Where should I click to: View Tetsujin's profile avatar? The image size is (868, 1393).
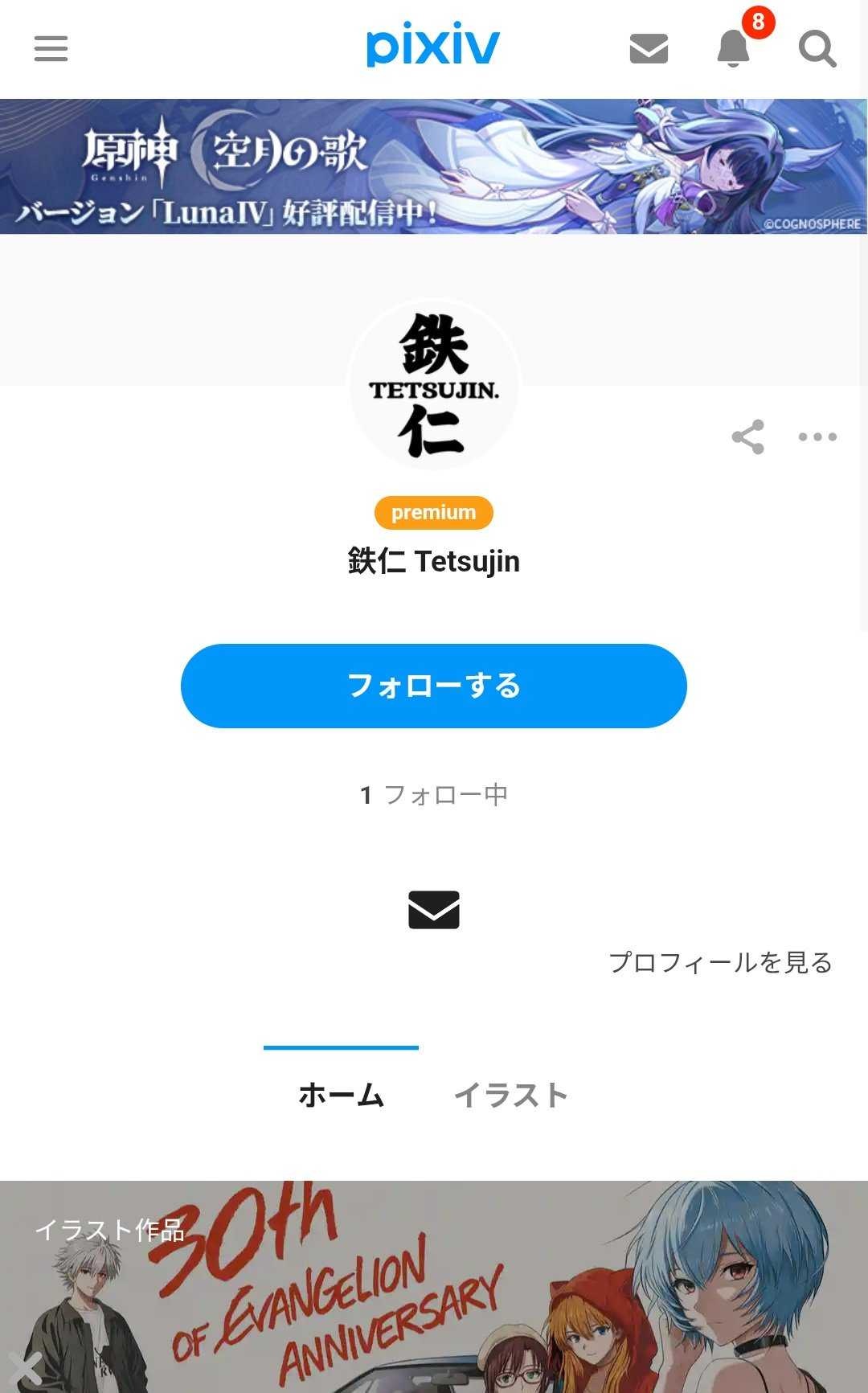click(434, 386)
